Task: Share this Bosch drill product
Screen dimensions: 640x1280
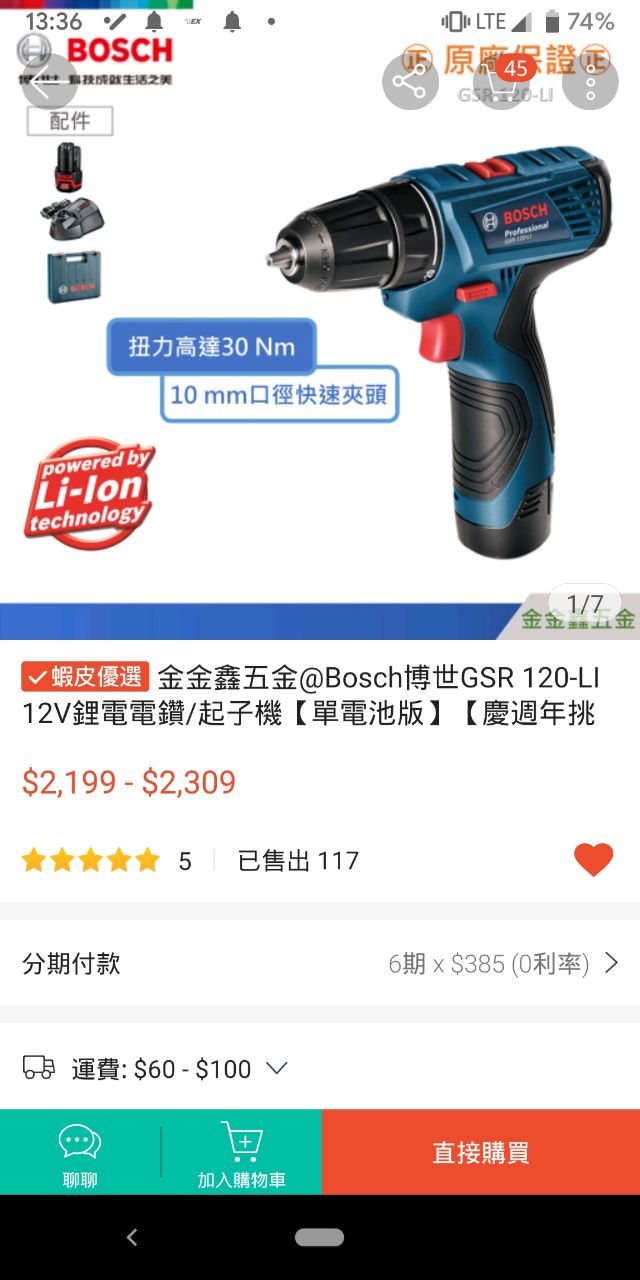Action: tap(410, 82)
